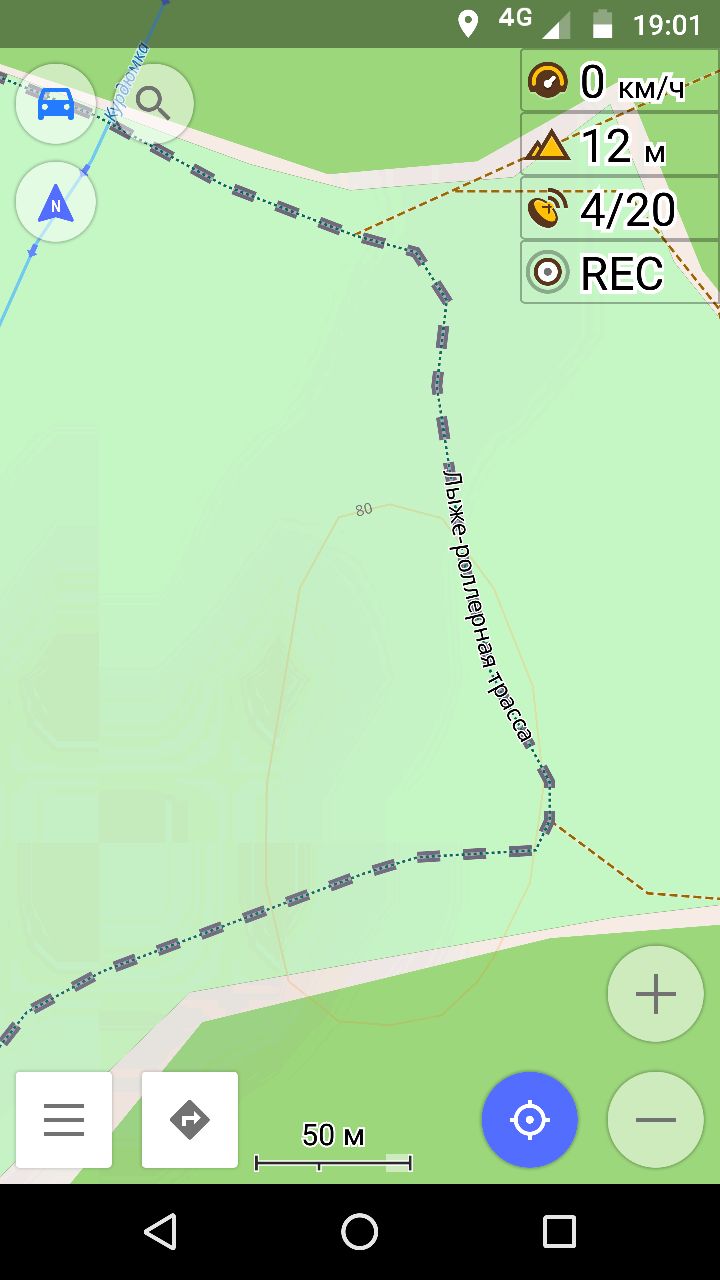Center map on my location

[530, 1120]
